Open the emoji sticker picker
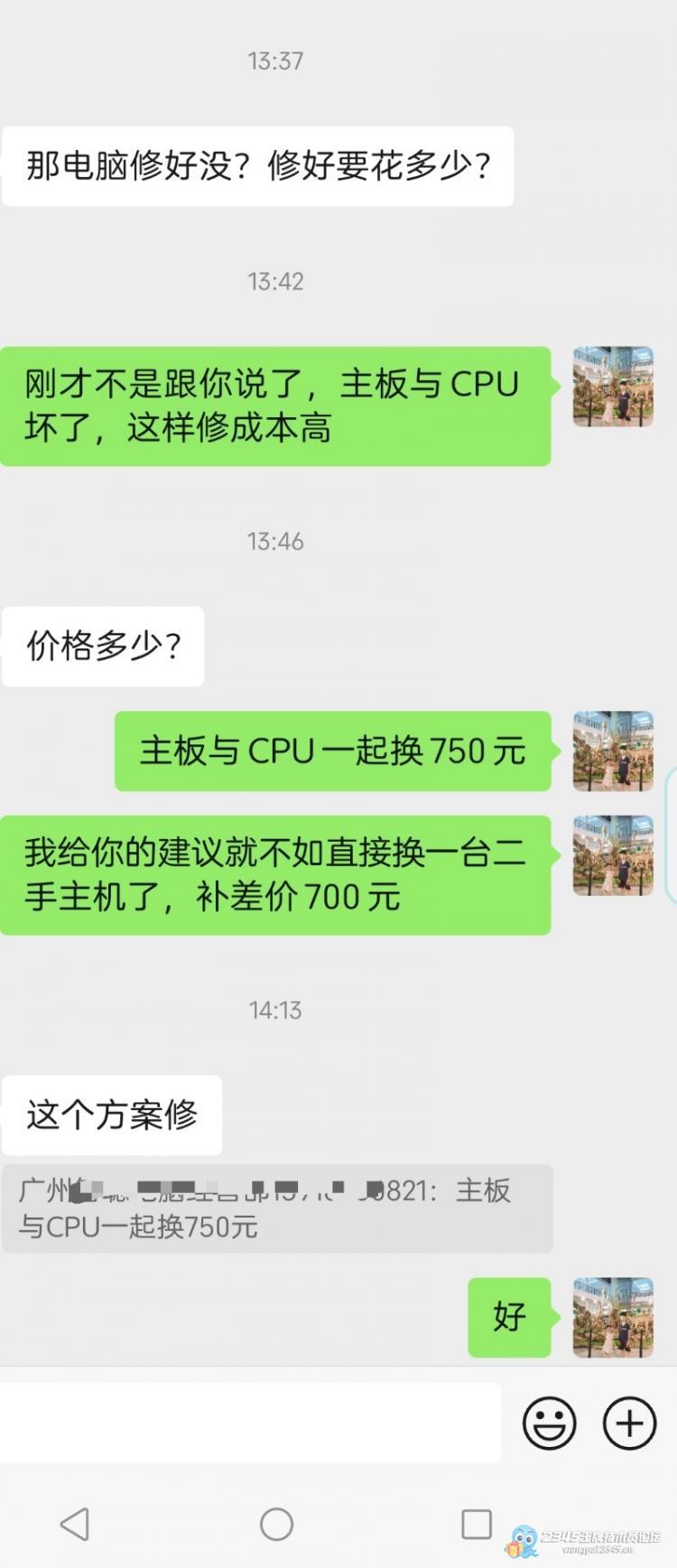 549,1423
